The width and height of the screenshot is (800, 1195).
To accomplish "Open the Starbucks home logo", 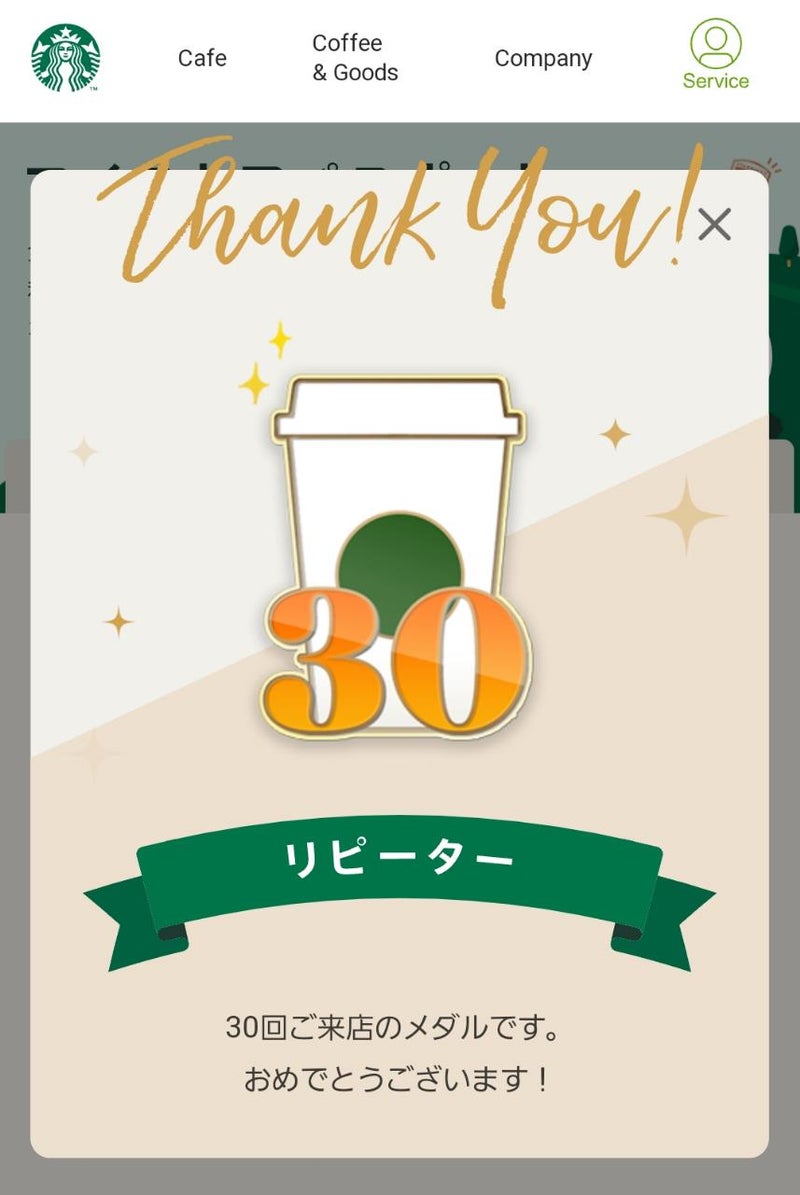I will point(66,58).
